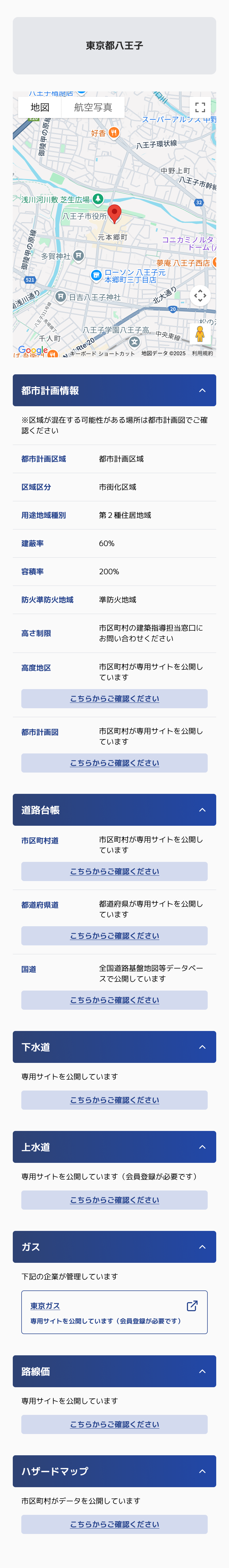This screenshot has height=1568, width=229.
Task: Open the 都市計画図 confirmation link
Action: pos(114,763)
